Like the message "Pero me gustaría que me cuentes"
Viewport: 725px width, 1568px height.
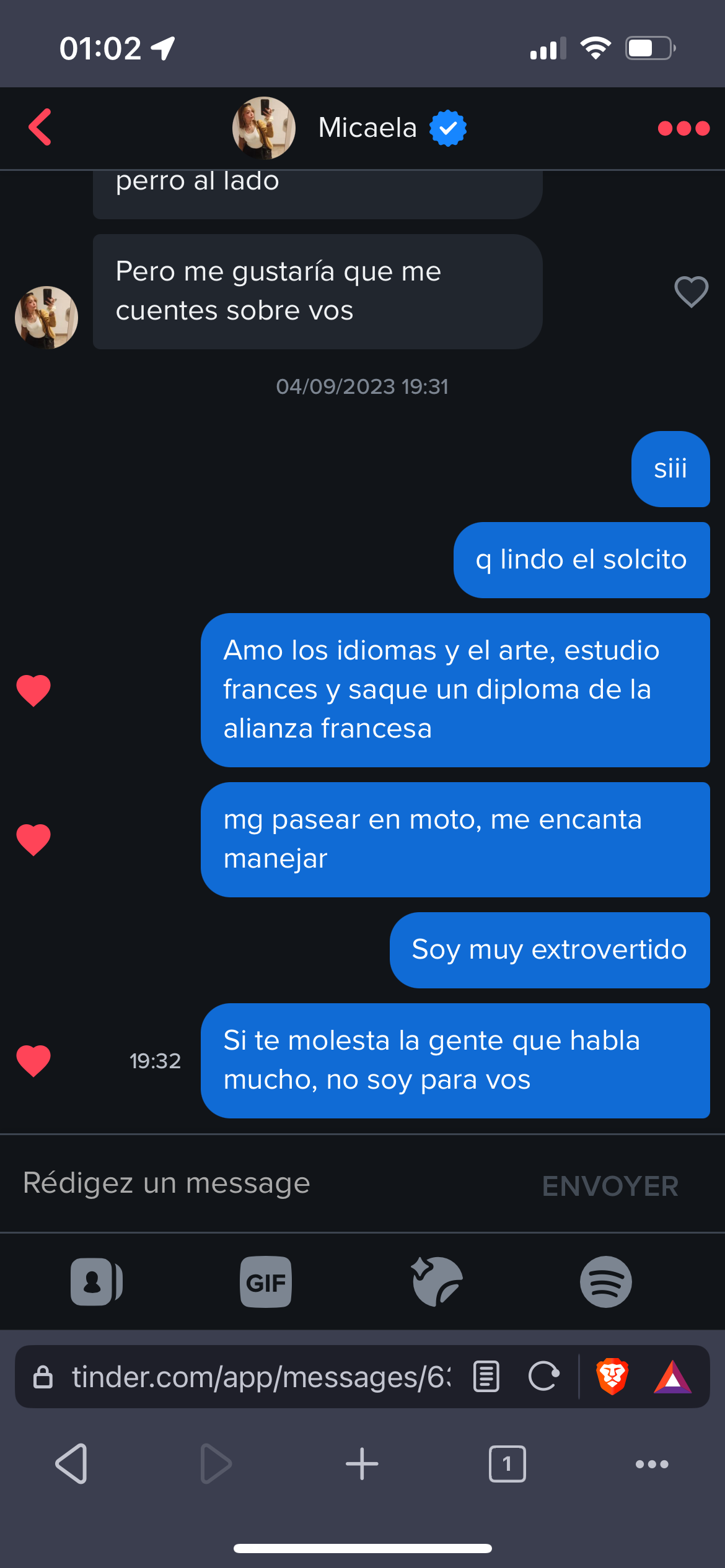tap(691, 292)
